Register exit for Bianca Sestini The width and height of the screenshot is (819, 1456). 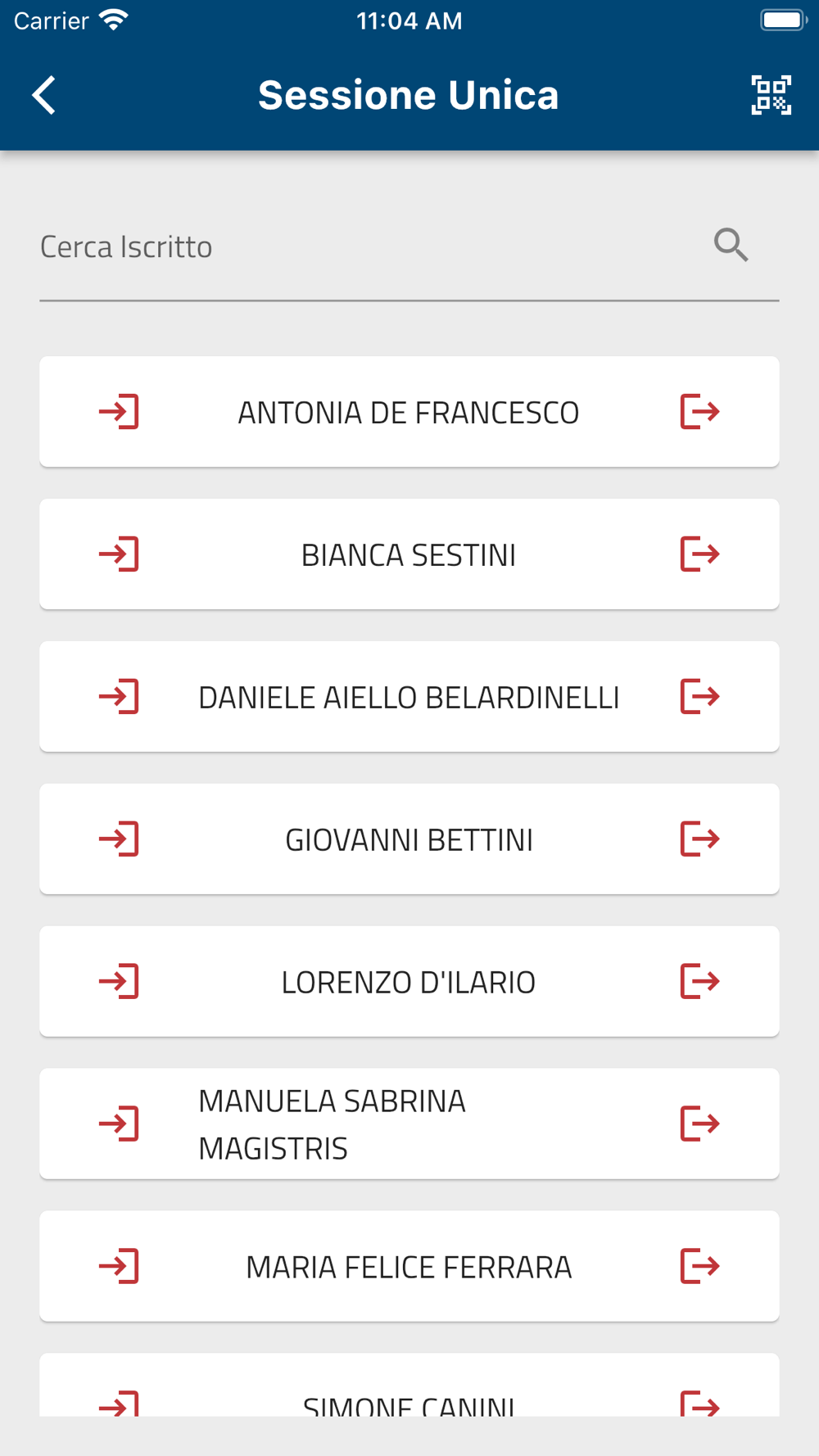pos(700,554)
